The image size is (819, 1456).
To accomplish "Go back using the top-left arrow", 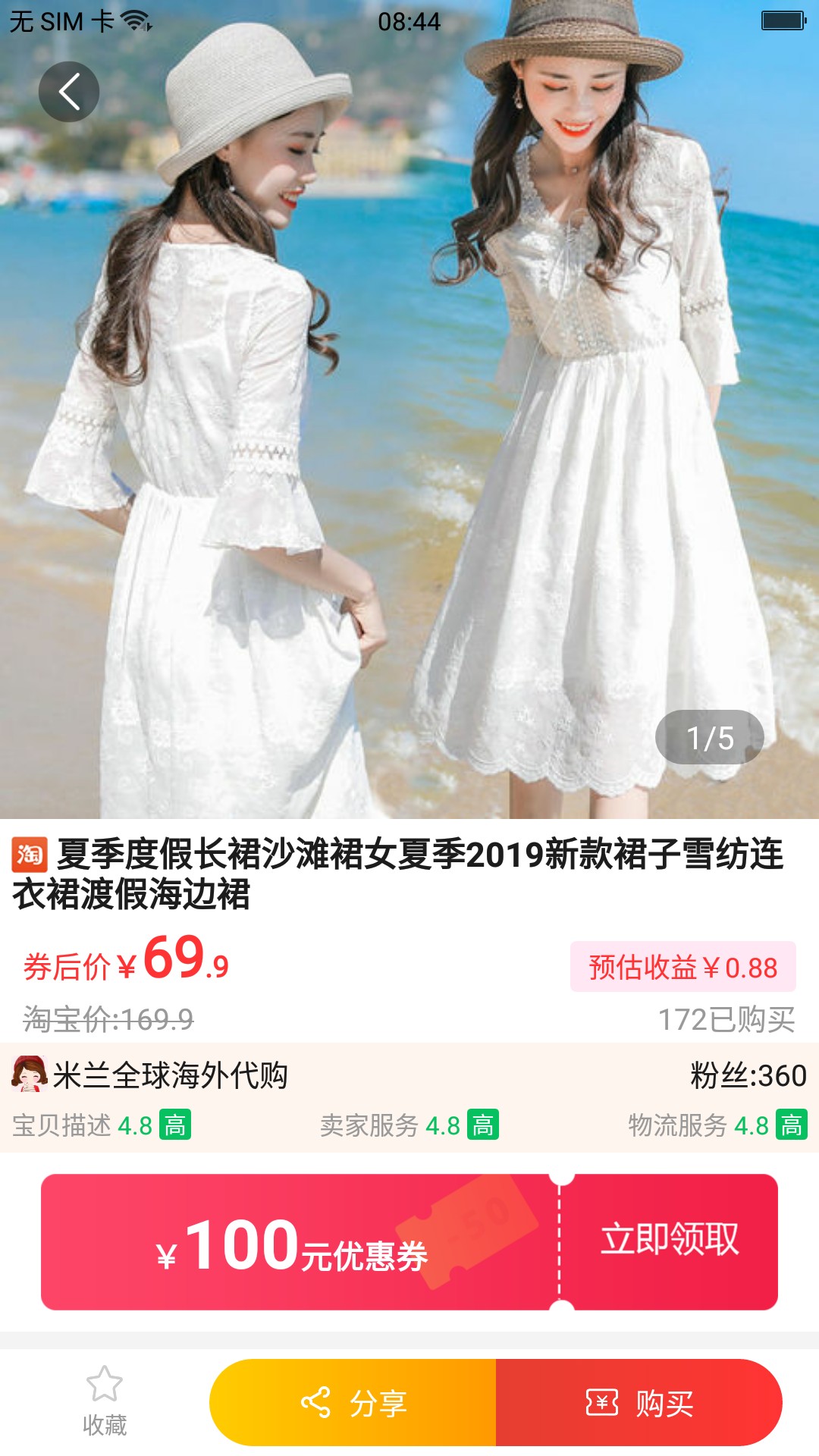I will pyautogui.click(x=69, y=92).
